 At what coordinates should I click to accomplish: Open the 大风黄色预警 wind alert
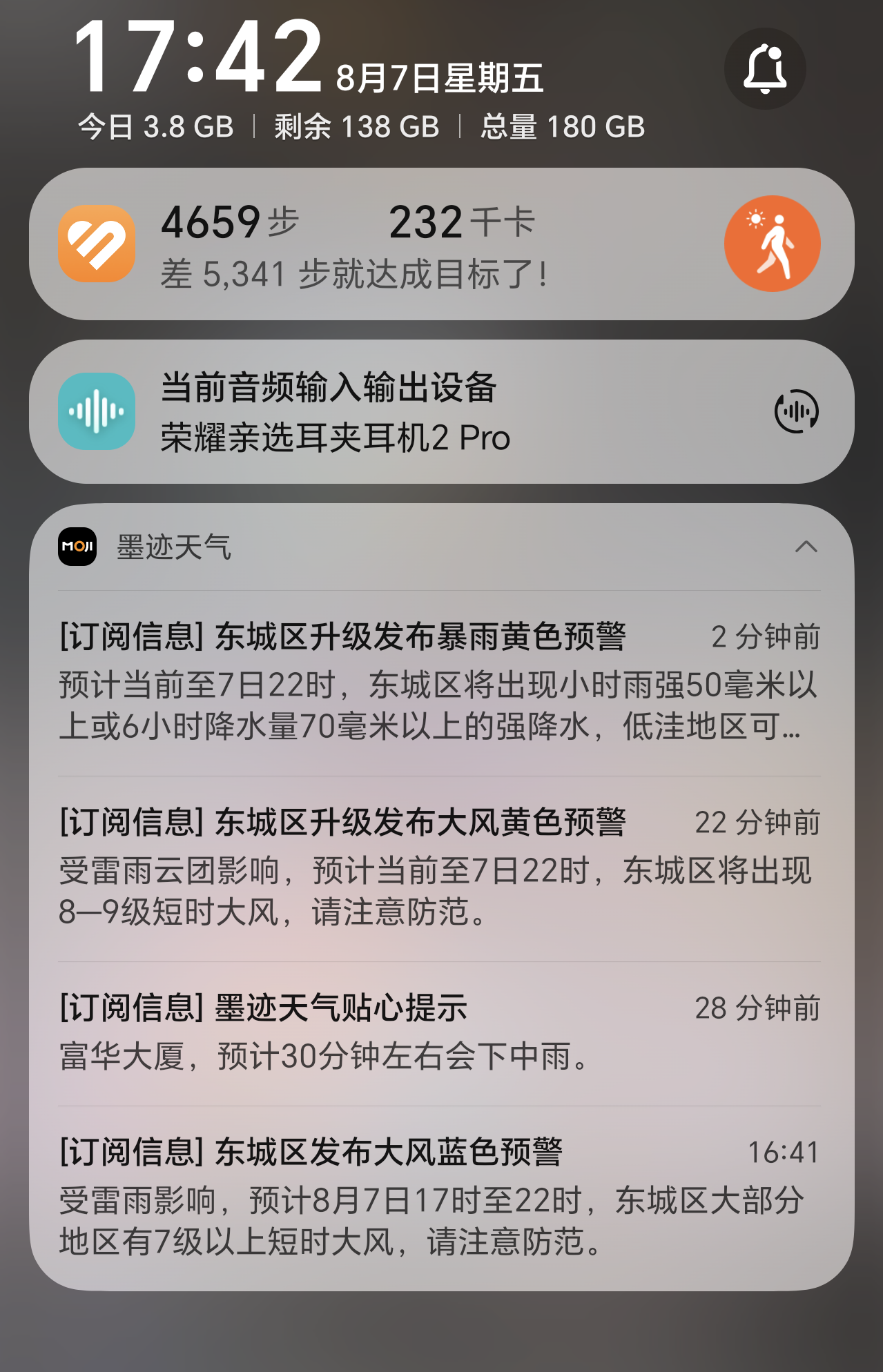[440, 868]
